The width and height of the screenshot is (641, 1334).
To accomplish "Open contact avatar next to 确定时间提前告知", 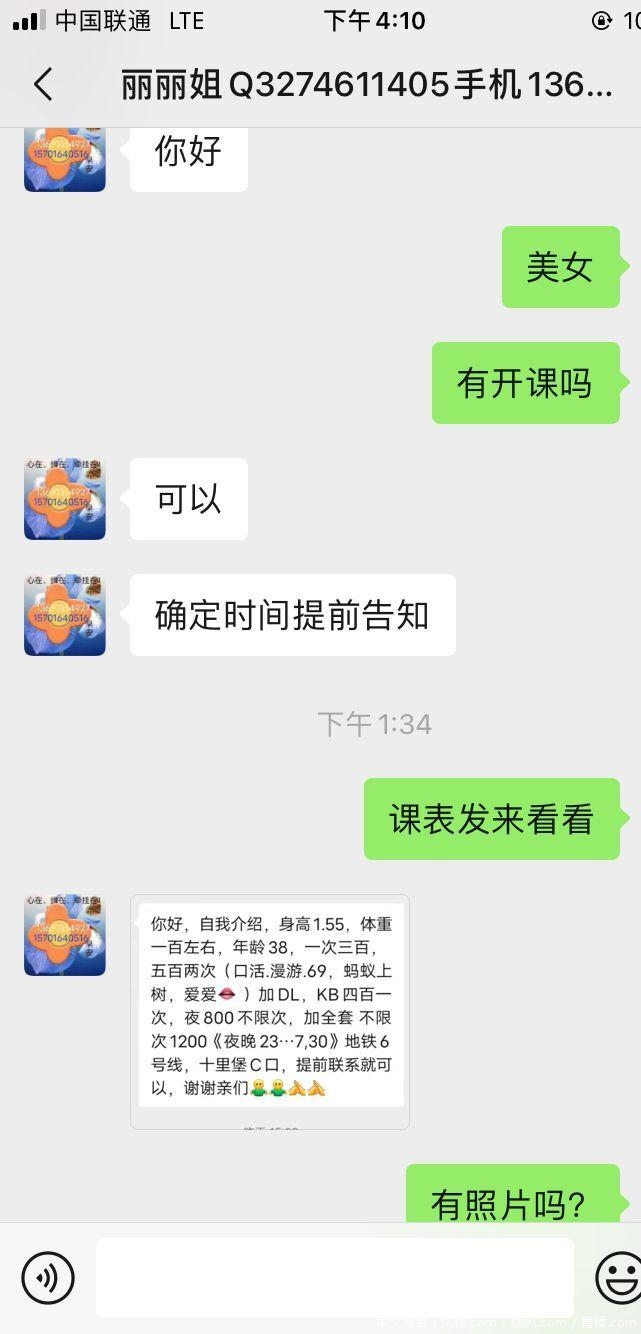I will tap(65, 615).
